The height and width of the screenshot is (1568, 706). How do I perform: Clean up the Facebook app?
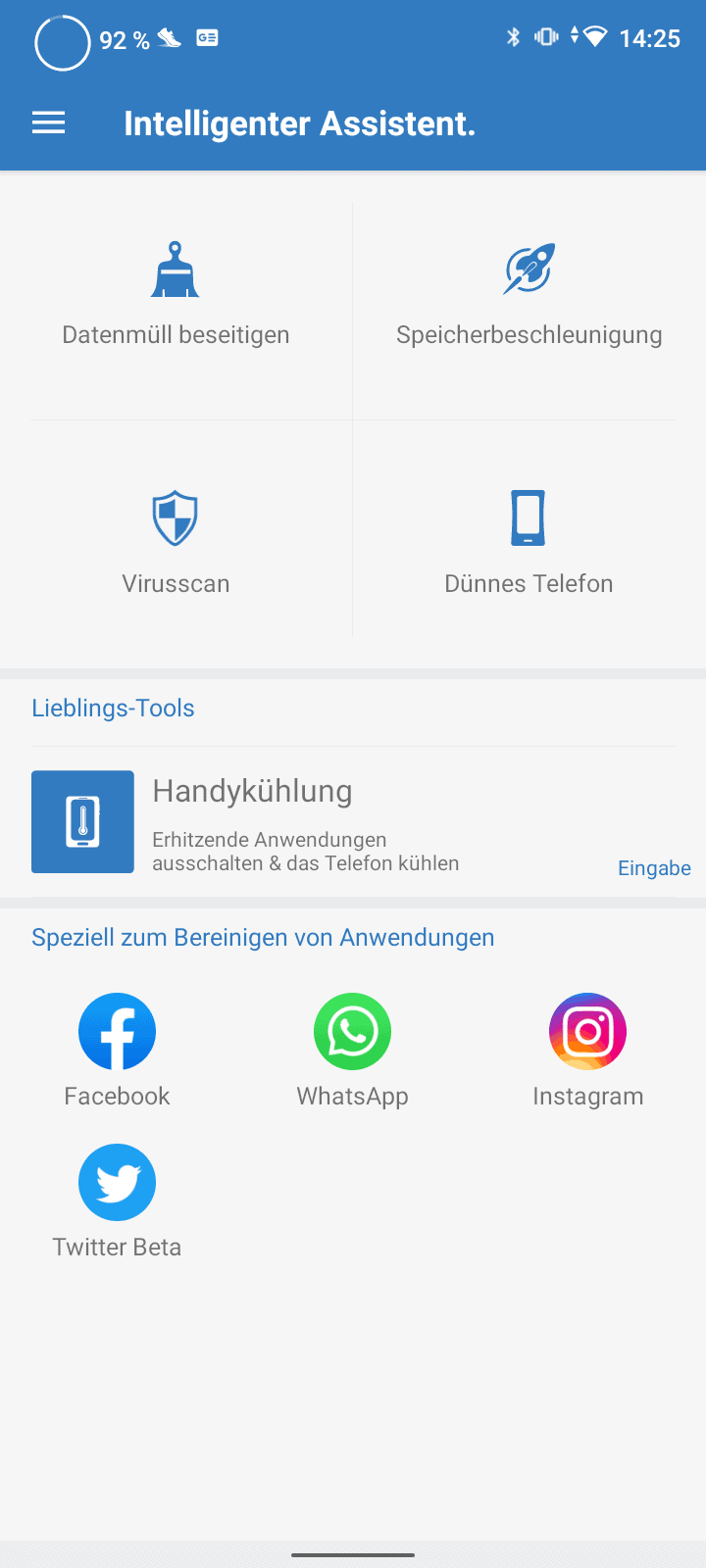coord(117,1050)
